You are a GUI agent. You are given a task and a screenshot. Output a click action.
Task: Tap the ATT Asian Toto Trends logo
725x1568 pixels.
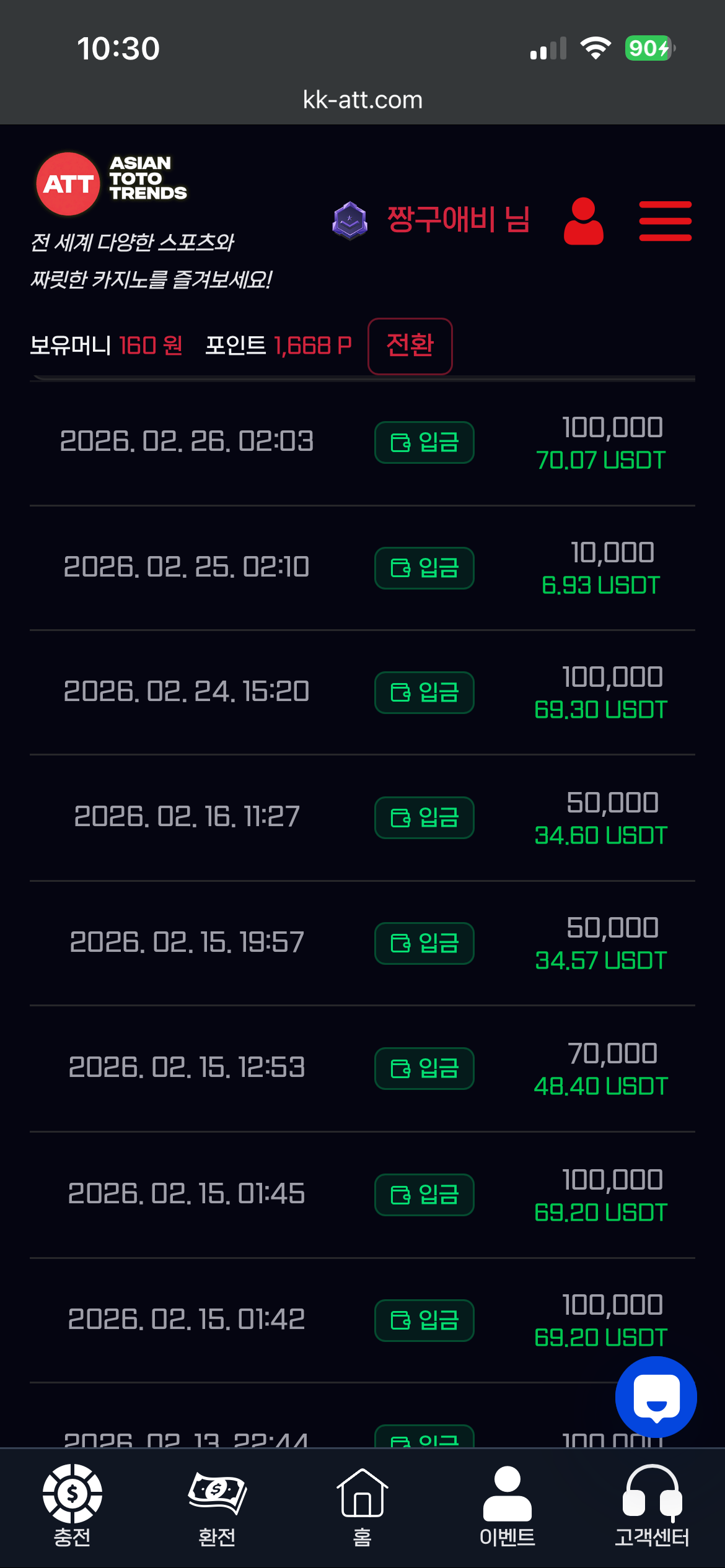112,183
